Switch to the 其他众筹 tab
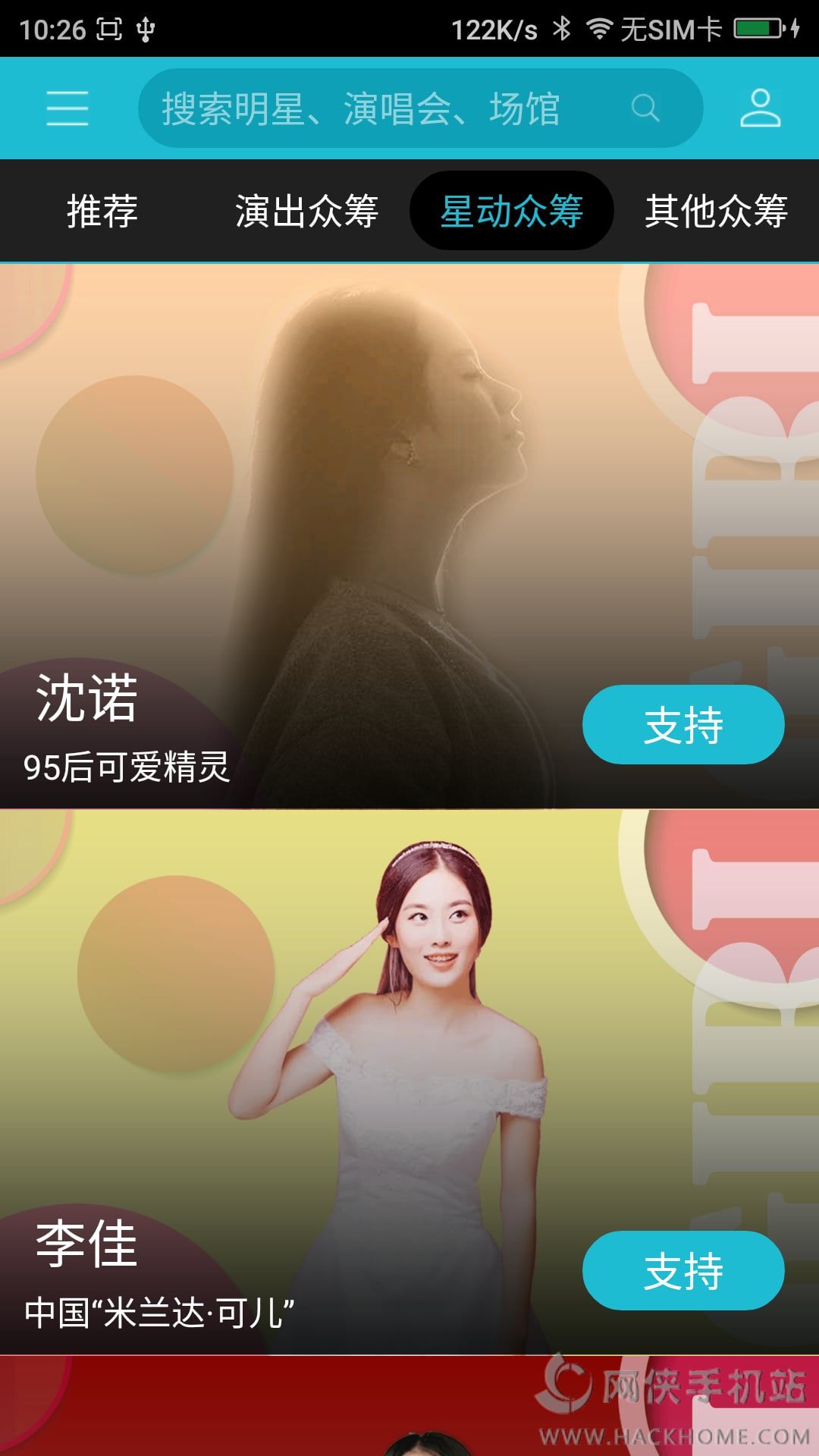Image resolution: width=819 pixels, height=1456 pixels. (716, 211)
